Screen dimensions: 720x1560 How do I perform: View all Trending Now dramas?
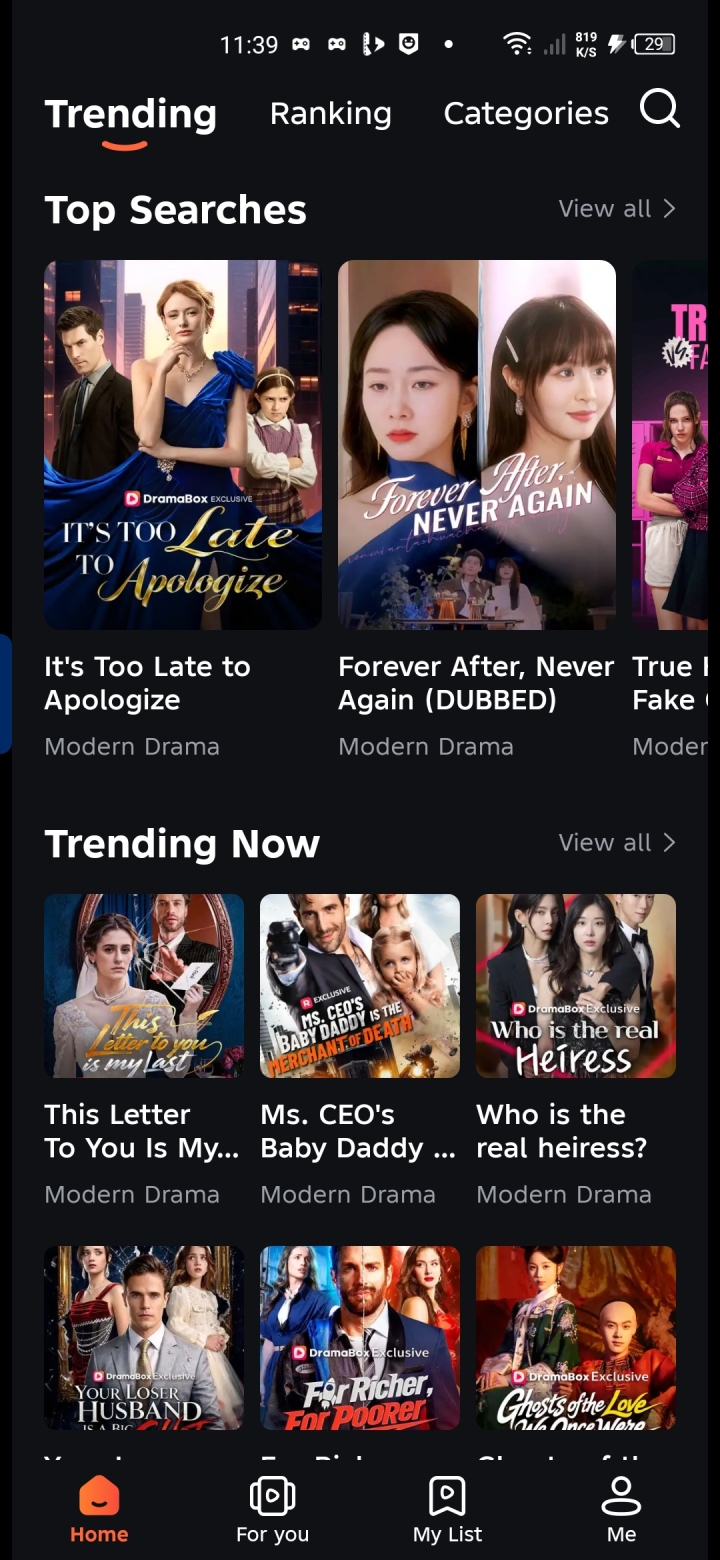(616, 843)
